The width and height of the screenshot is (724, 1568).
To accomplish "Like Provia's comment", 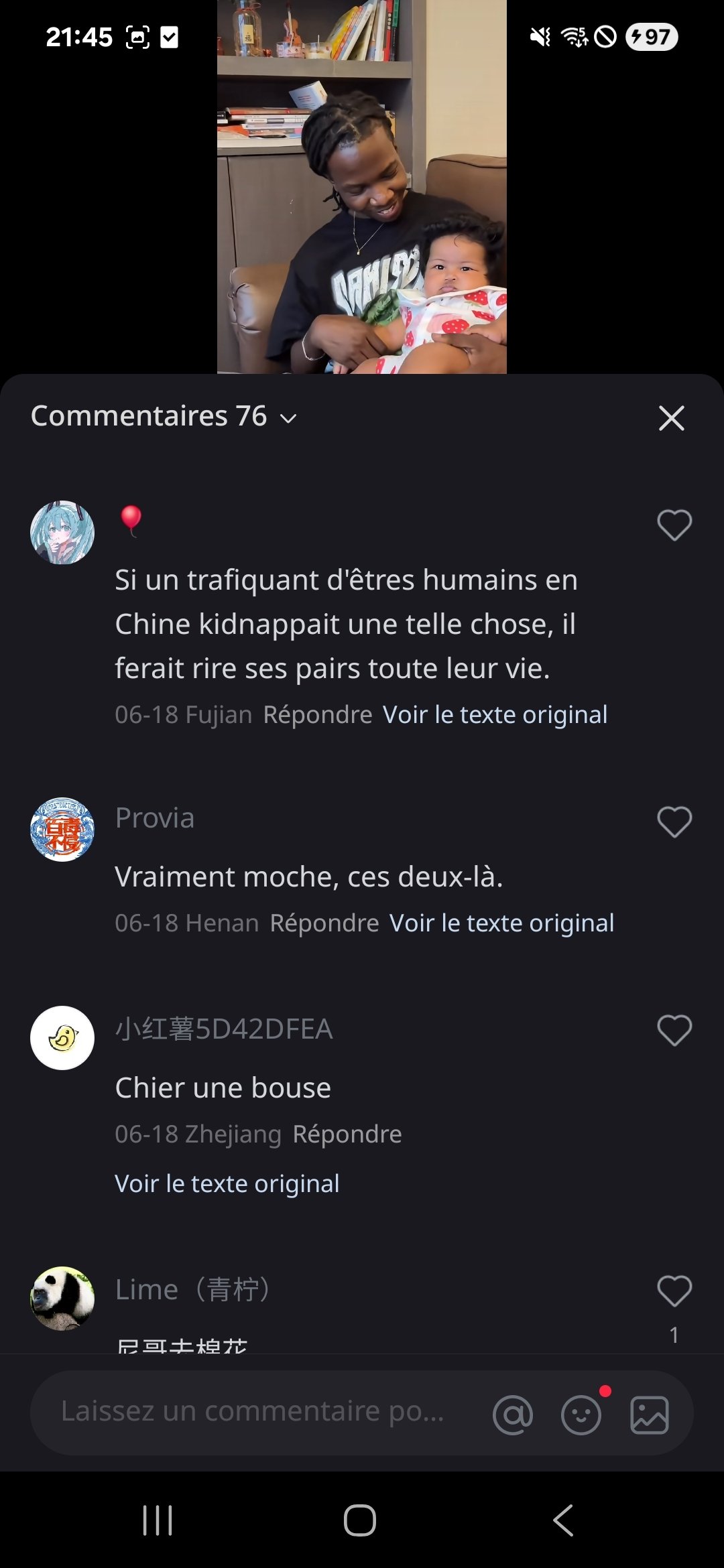I will [674, 822].
